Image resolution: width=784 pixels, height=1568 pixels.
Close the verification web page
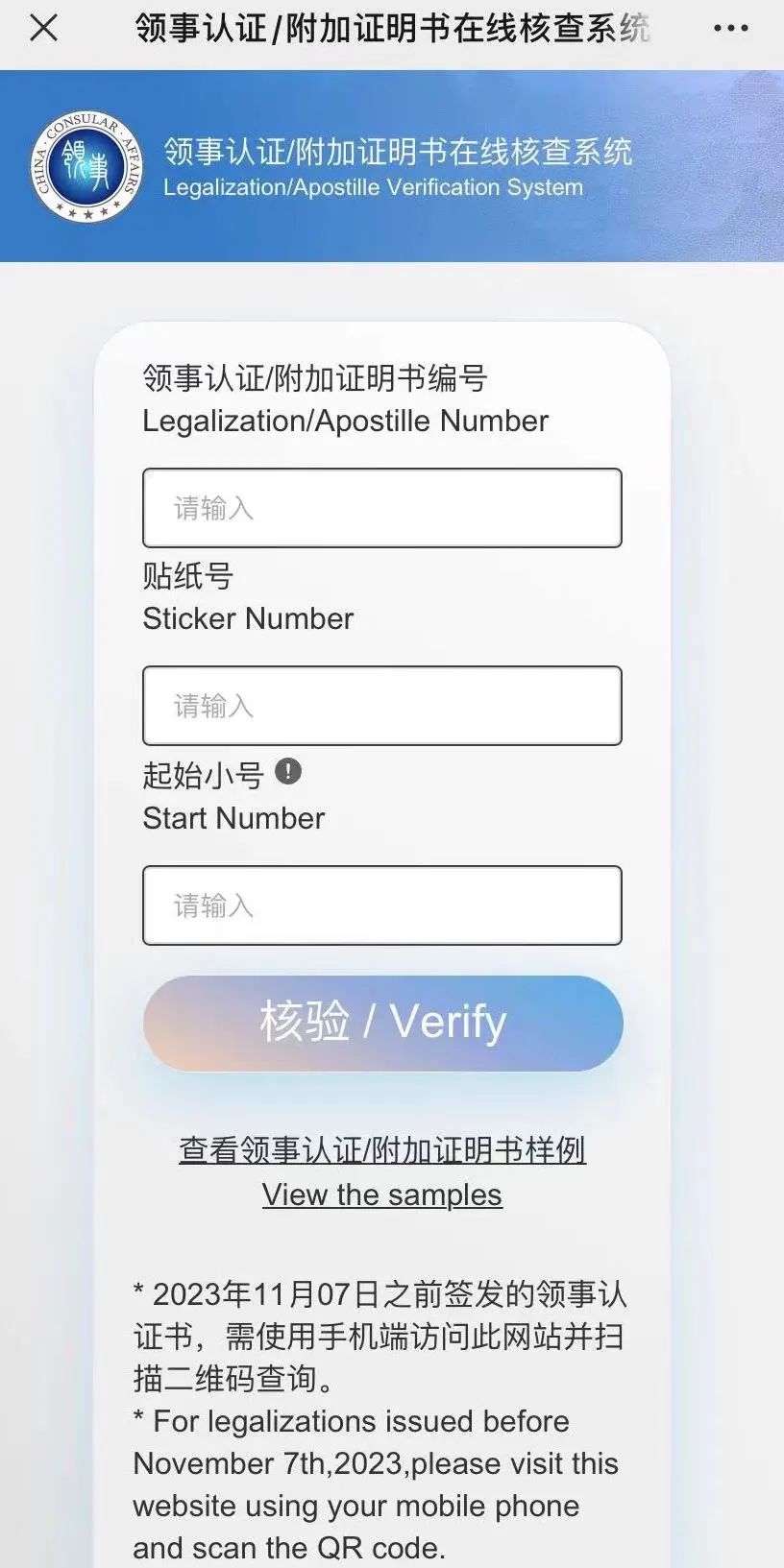pos(44,28)
